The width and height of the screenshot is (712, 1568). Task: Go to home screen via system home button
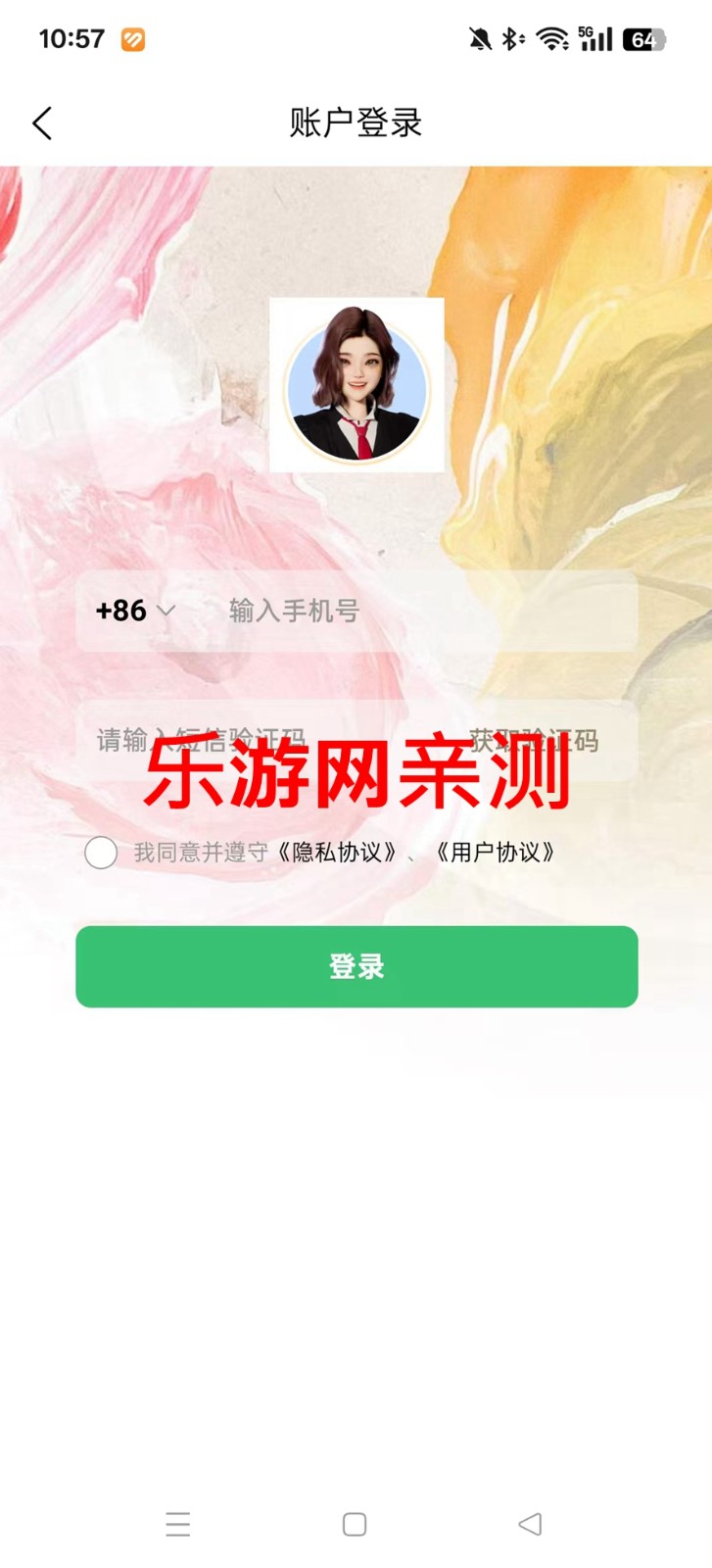[355, 1524]
